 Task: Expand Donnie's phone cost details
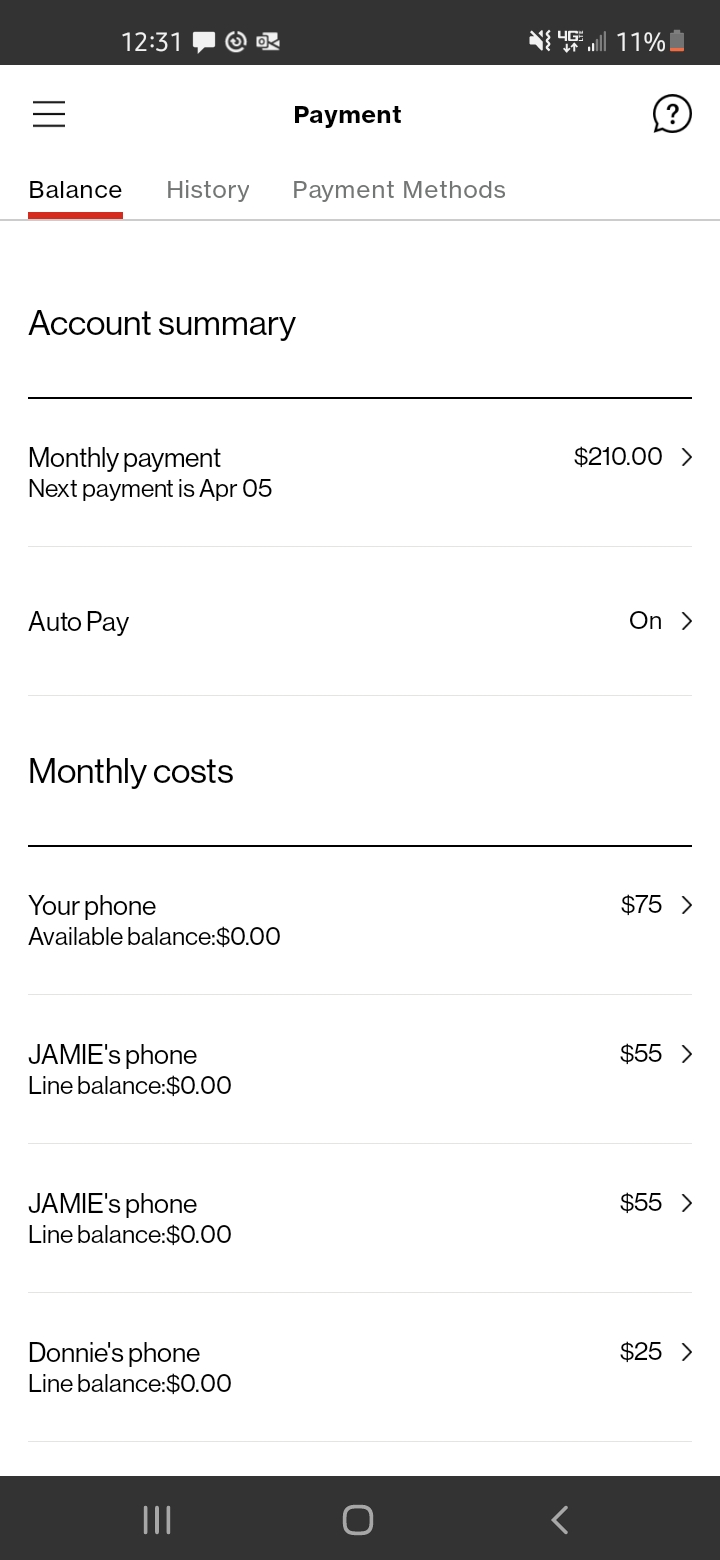tap(686, 1351)
